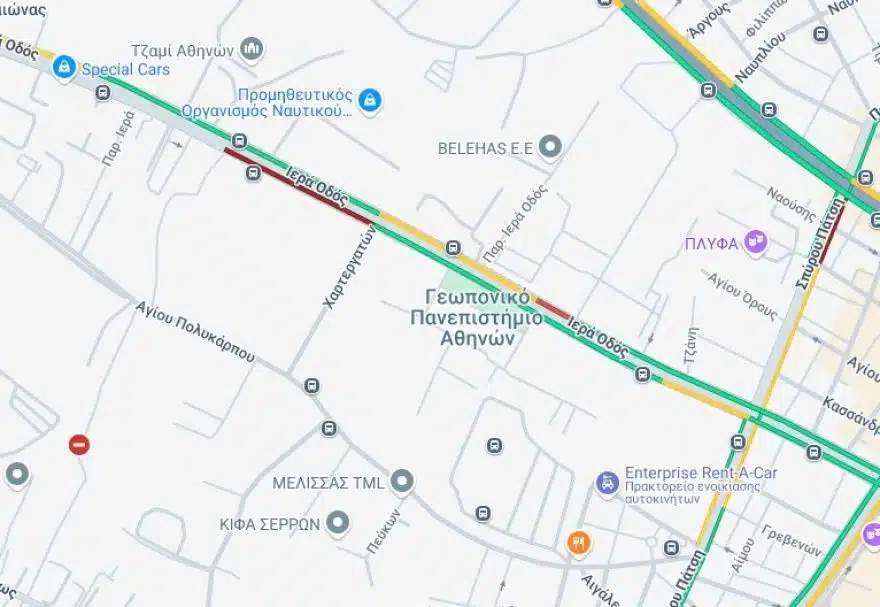Tap the orange restaurant marker
Viewport: 880px width, 607px height.
tap(578, 543)
